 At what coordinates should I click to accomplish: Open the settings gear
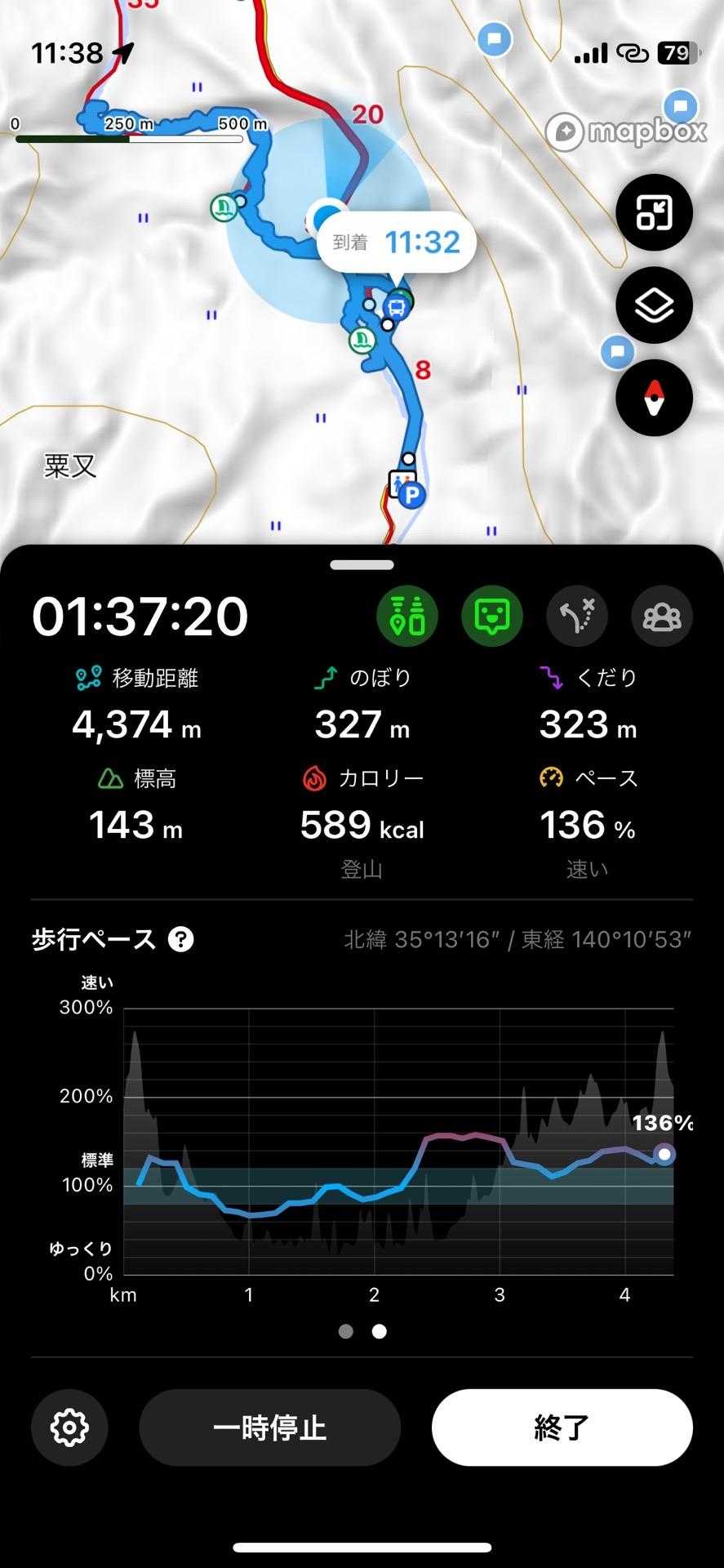(69, 1428)
